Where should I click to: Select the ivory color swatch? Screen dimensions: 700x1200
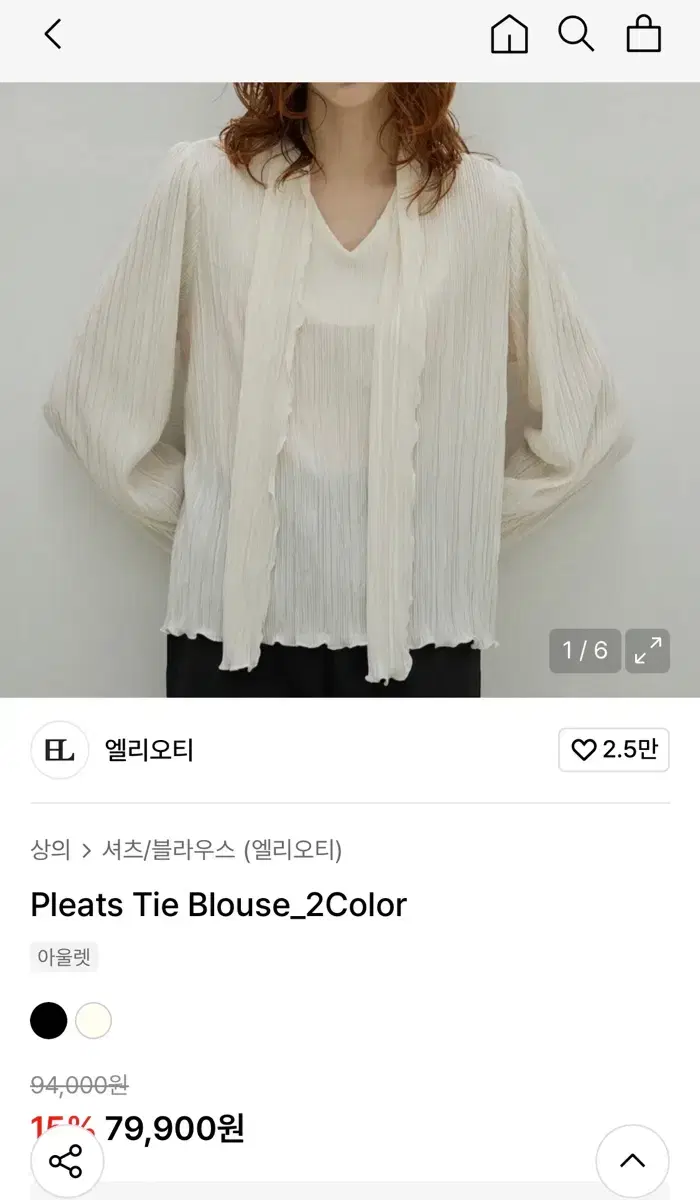[94, 1021]
